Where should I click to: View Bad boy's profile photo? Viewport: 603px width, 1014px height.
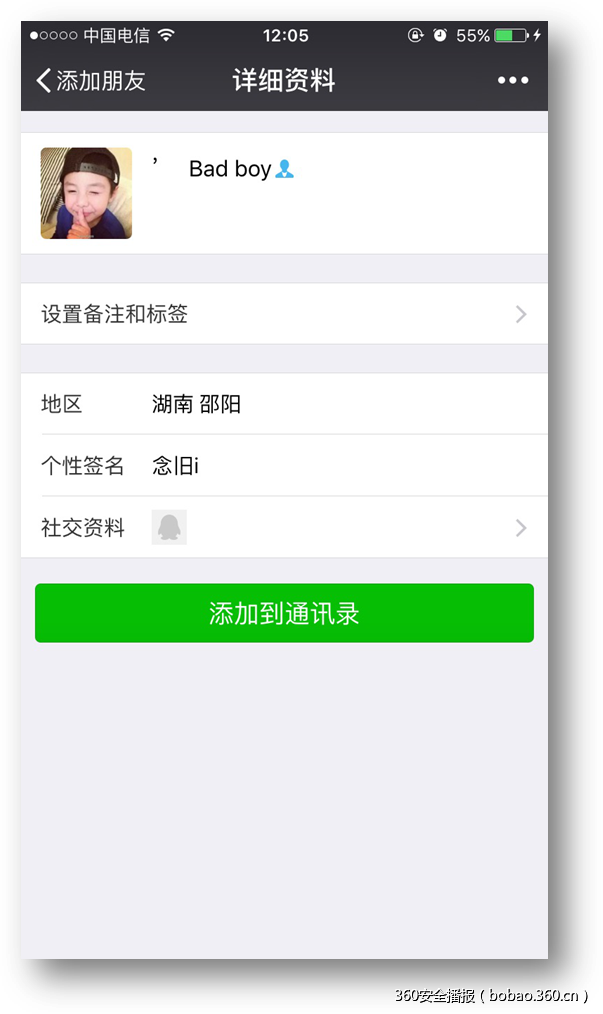pyautogui.click(x=86, y=194)
